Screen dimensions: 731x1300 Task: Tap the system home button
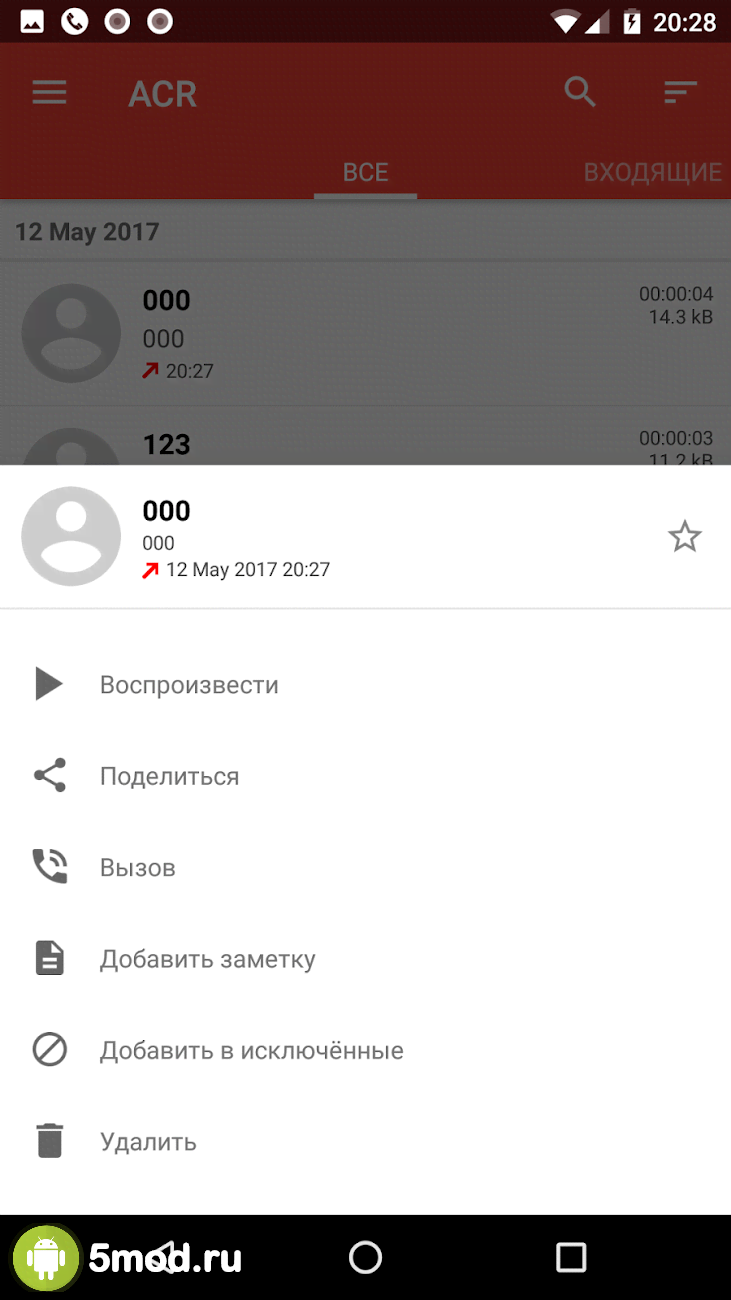point(365,1257)
